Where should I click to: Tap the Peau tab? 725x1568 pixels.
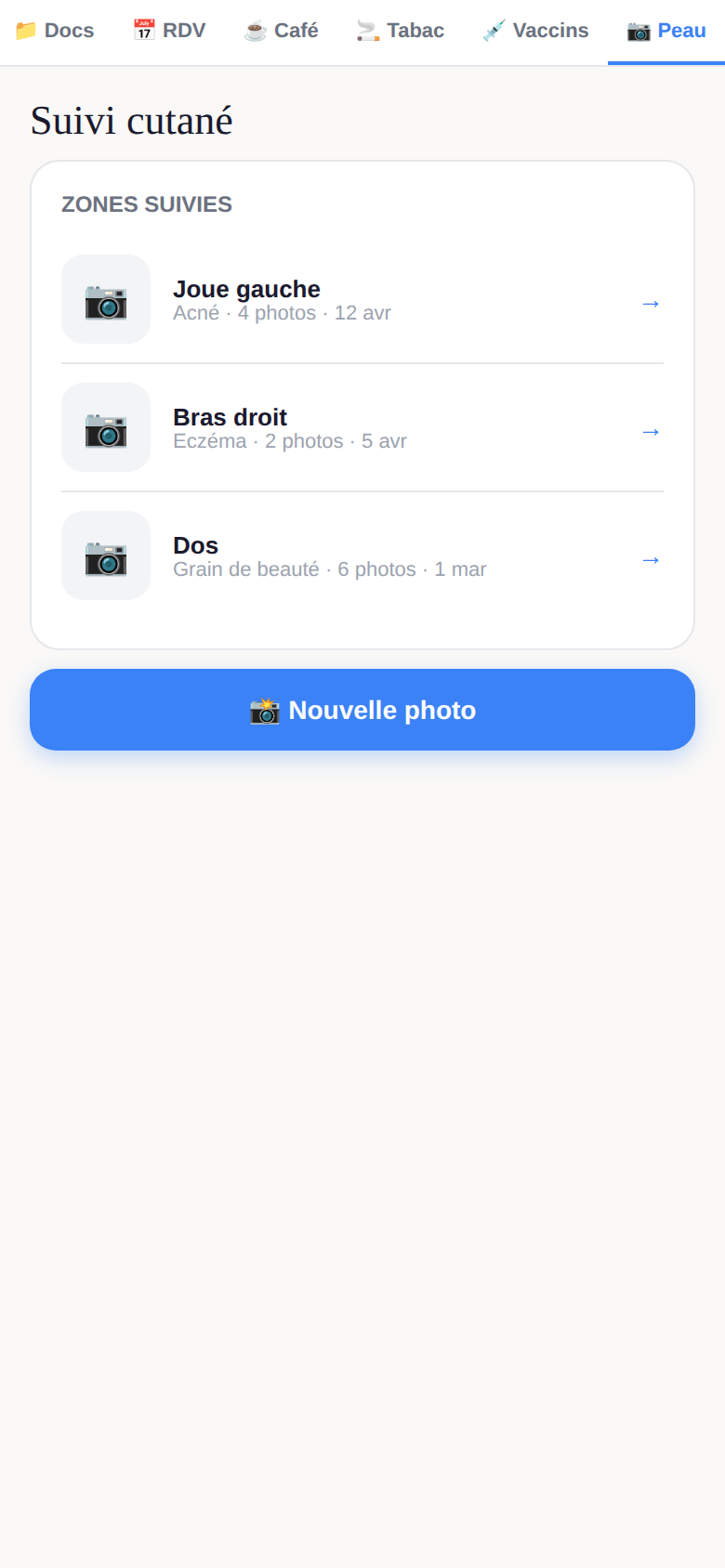pyautogui.click(x=666, y=31)
